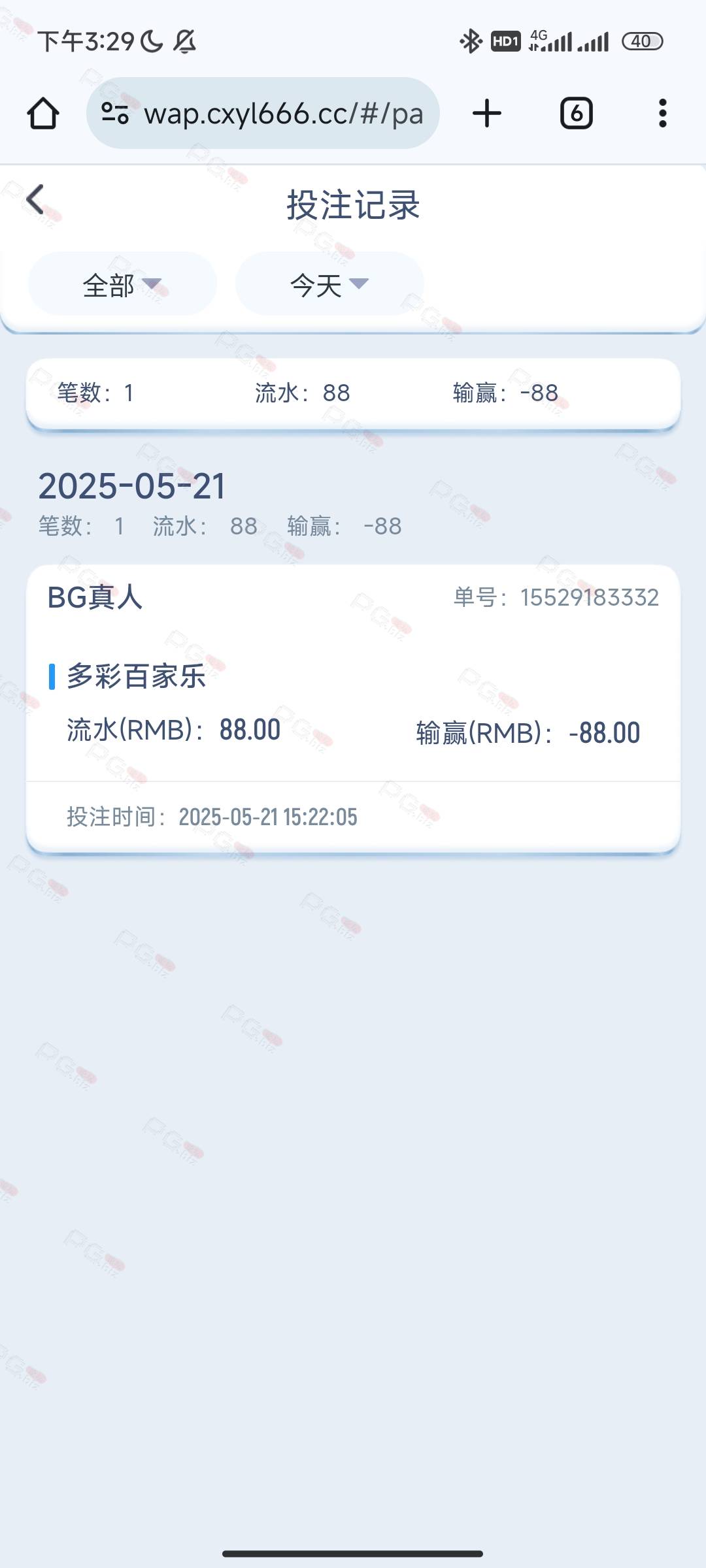The width and height of the screenshot is (706, 1568).
Task: Open the BG真人 bet record card
Action: (x=353, y=708)
